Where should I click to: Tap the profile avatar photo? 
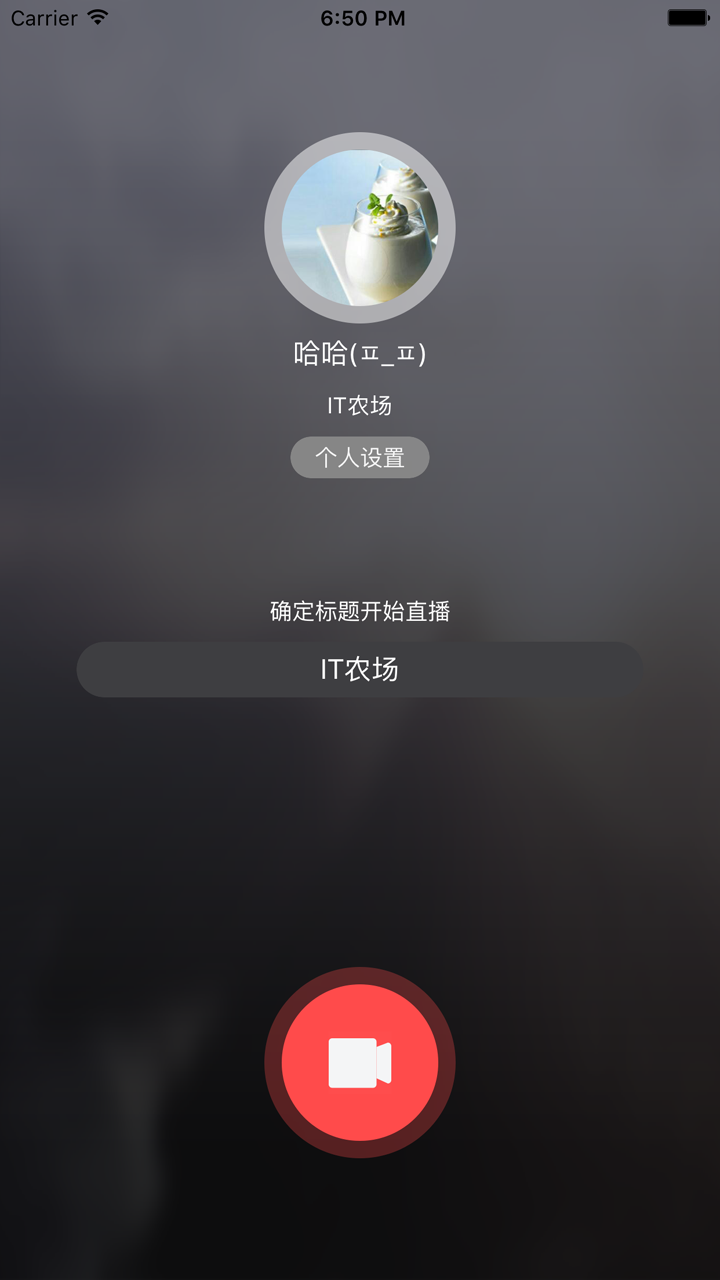360,228
